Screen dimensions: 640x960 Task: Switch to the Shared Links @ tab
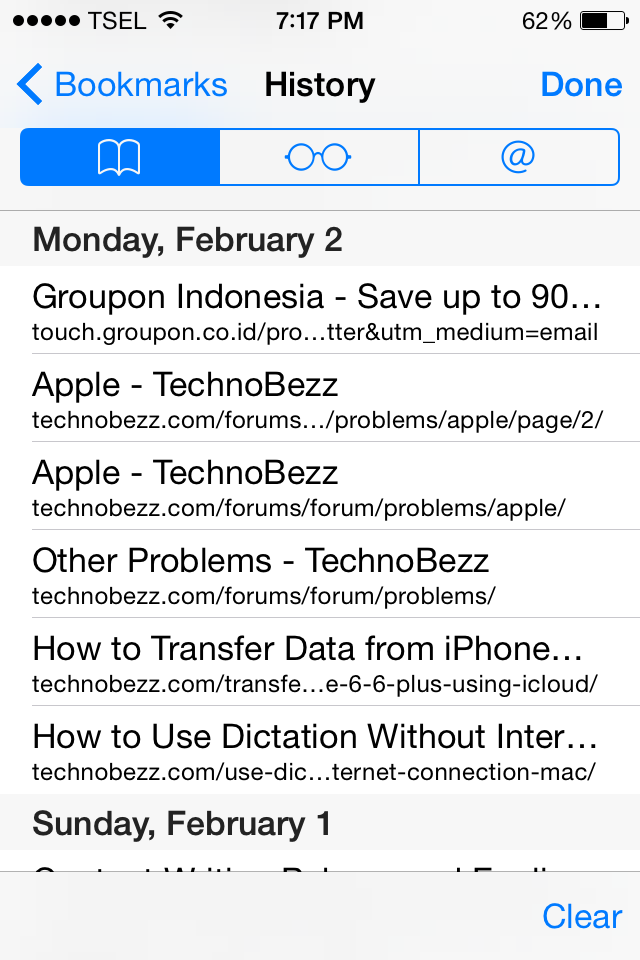point(518,157)
